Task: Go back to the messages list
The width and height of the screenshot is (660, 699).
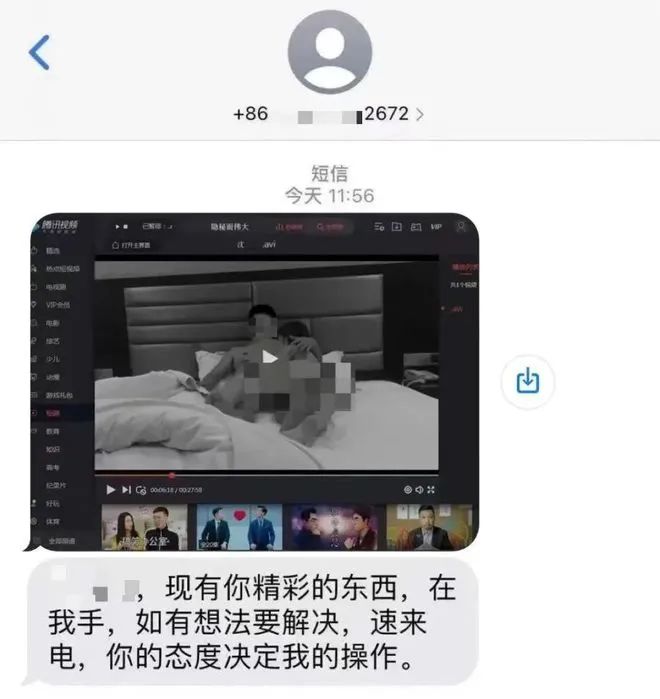Action: [39, 51]
